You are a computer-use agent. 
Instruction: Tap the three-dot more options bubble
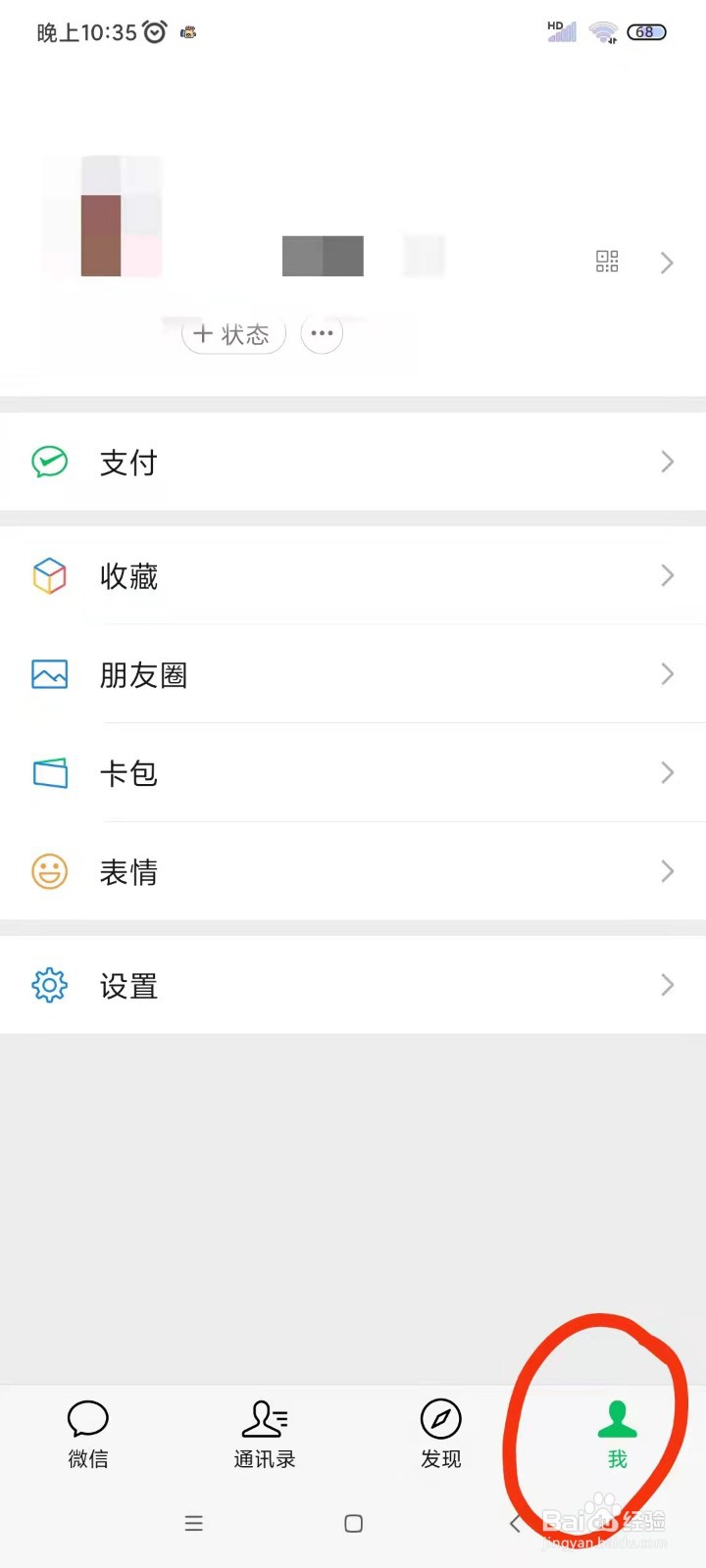click(322, 333)
